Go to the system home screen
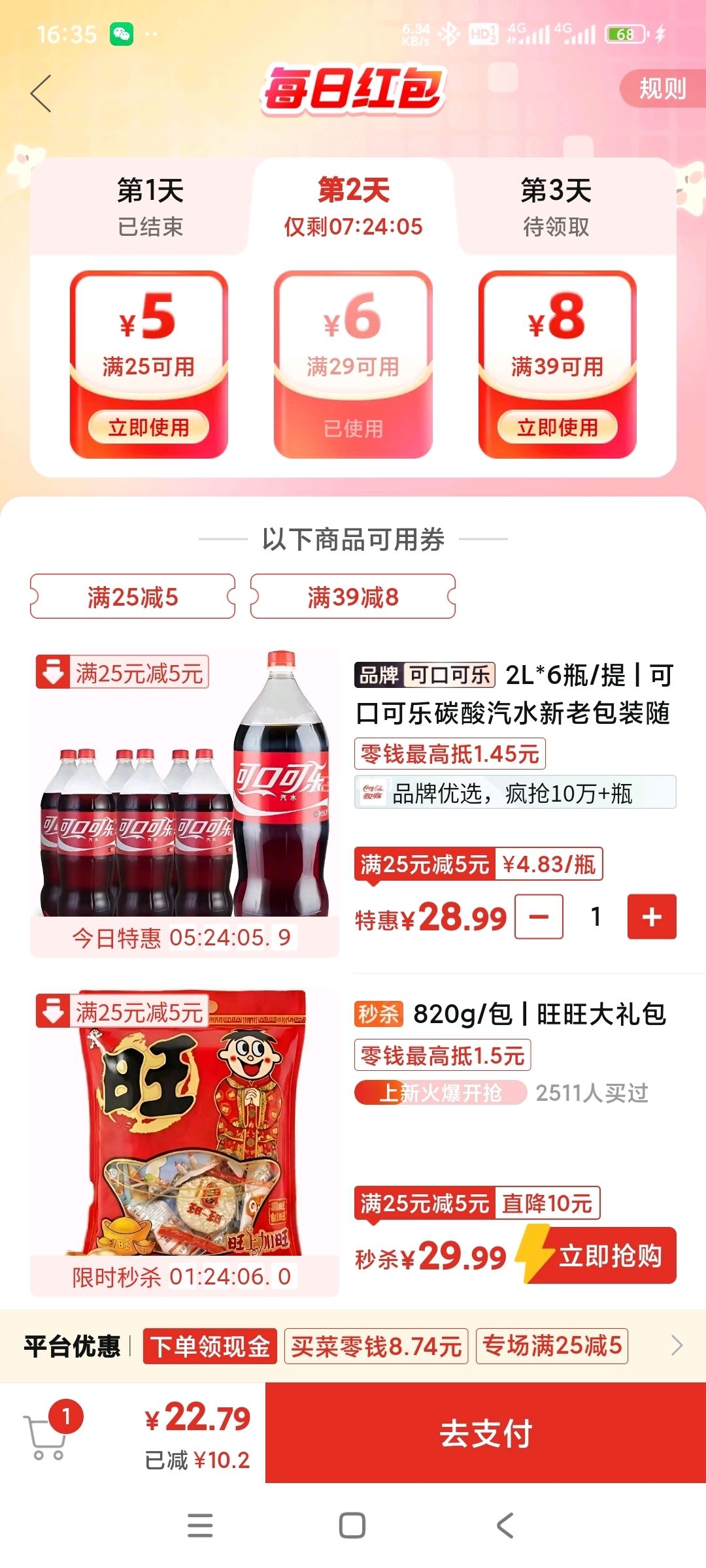 [352, 1526]
